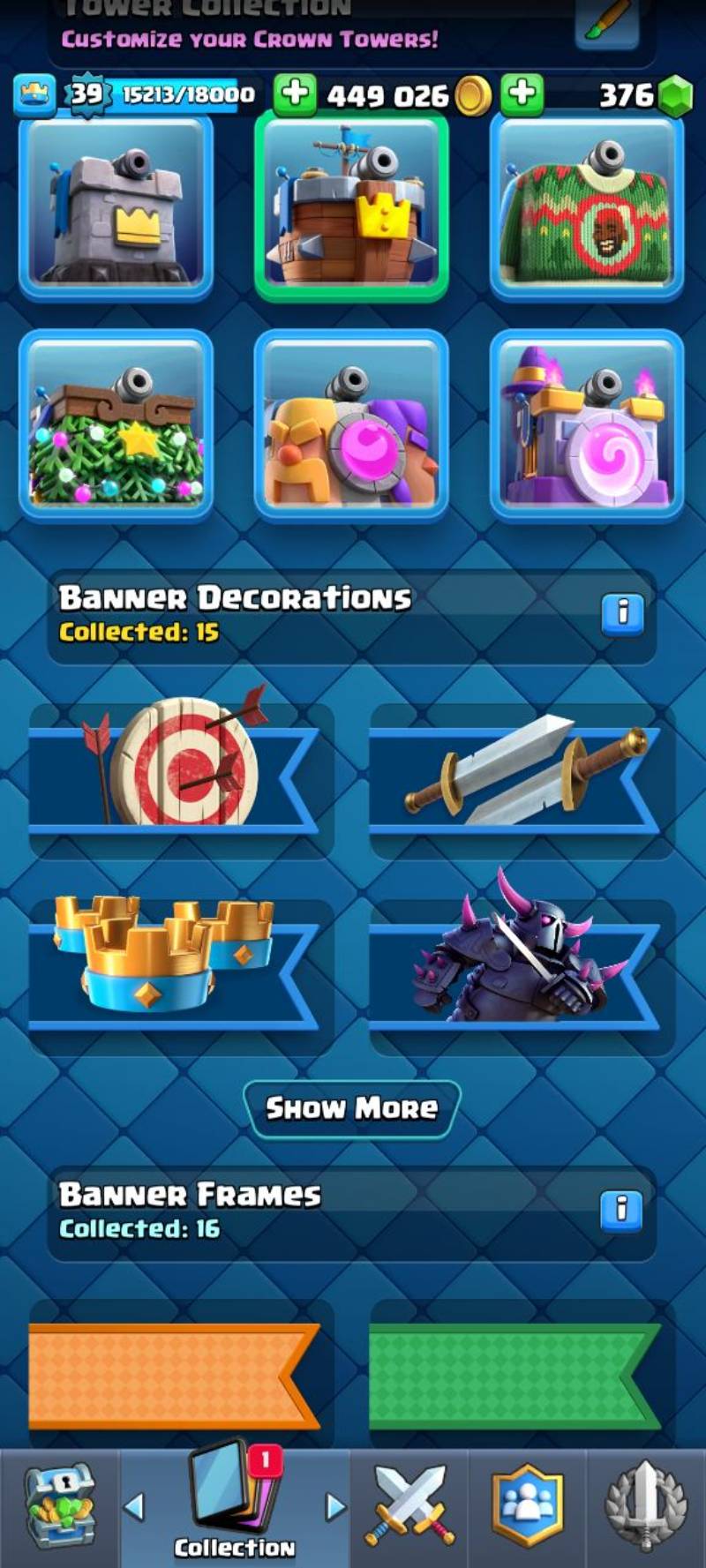Switch to the Battle tab
The image size is (706, 1568).
pyautogui.click(x=409, y=1507)
